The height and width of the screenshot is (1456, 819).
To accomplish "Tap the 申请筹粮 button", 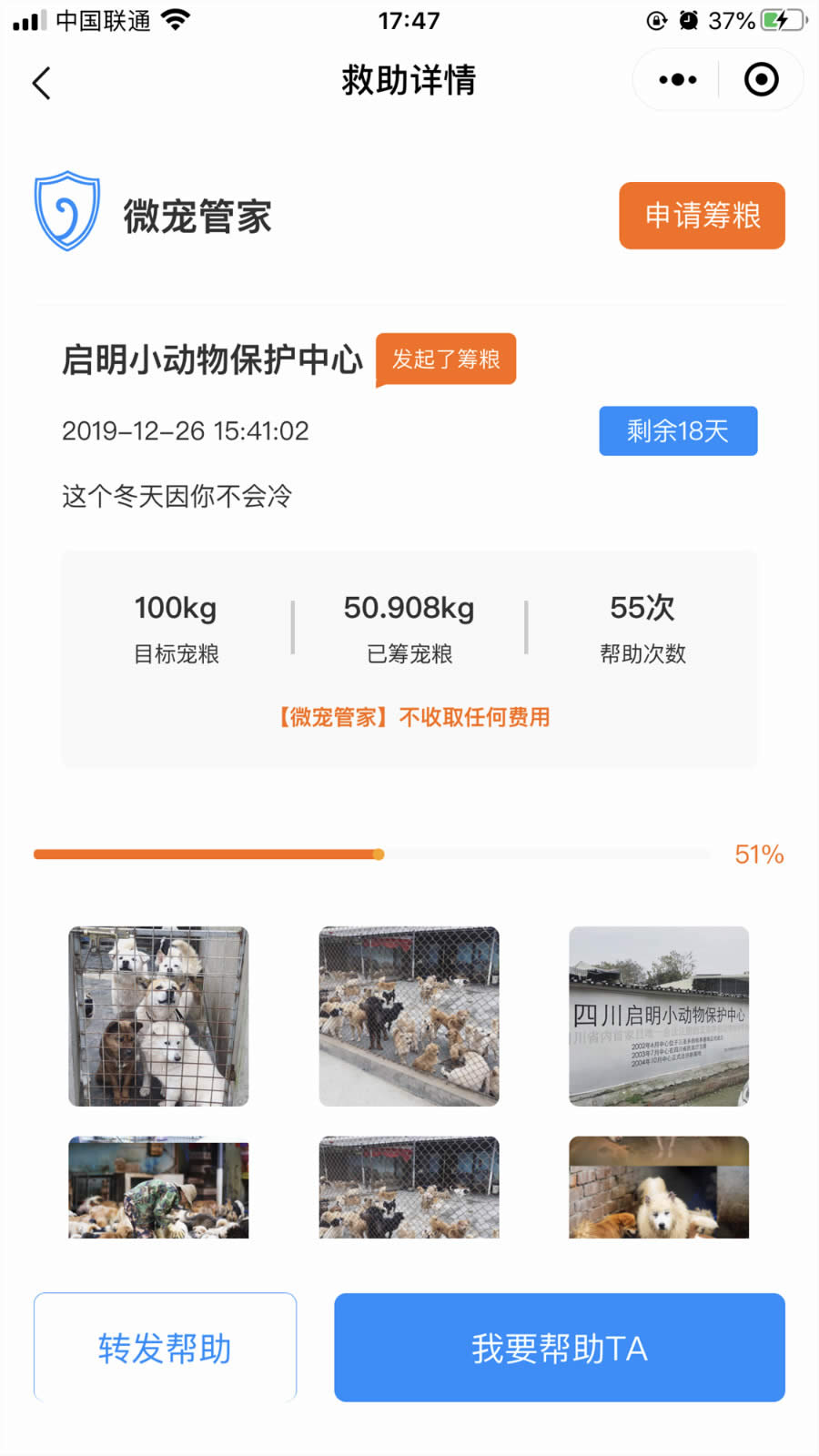I will (702, 216).
